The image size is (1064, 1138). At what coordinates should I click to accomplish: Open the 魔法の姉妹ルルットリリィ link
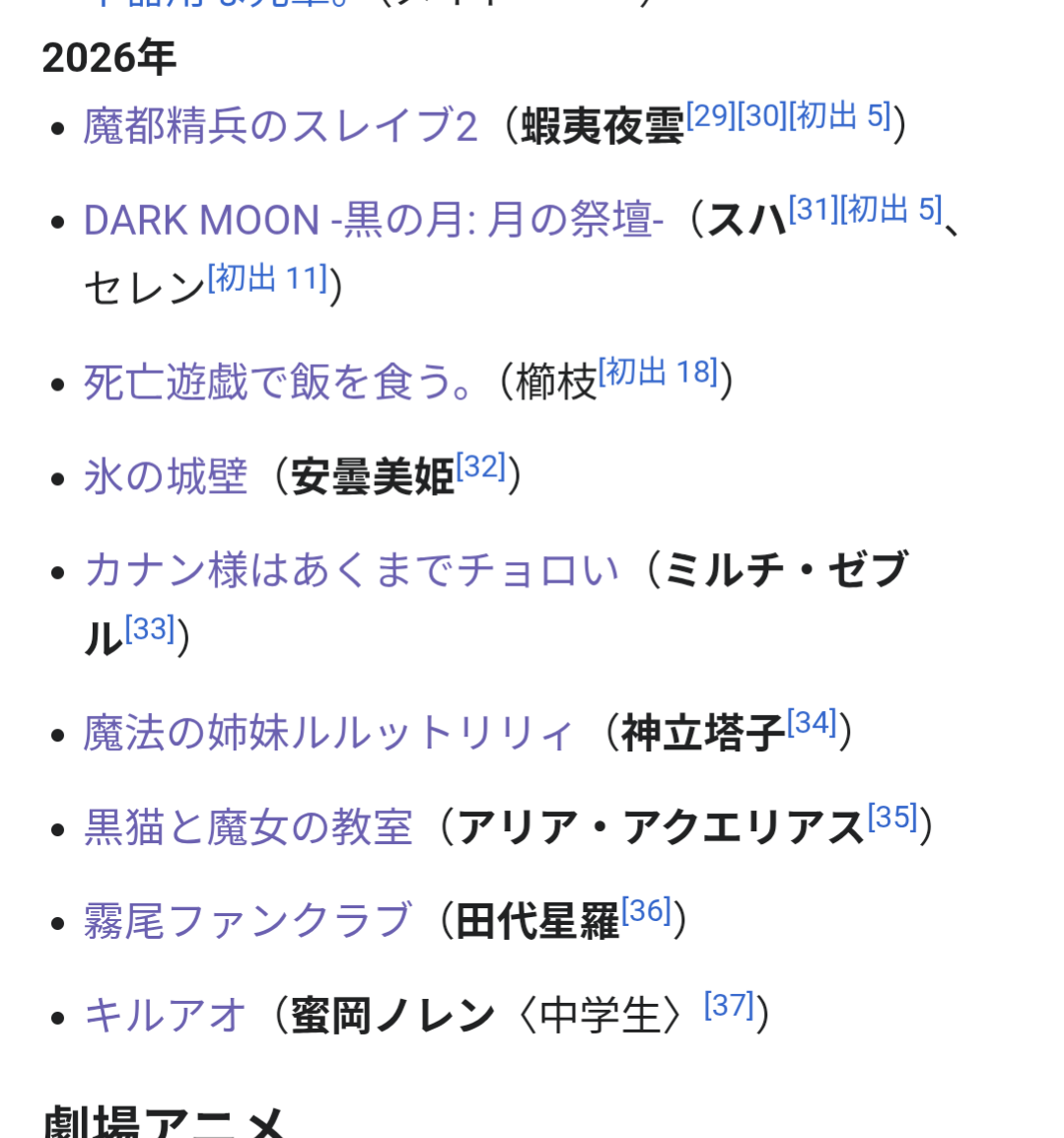pos(328,733)
